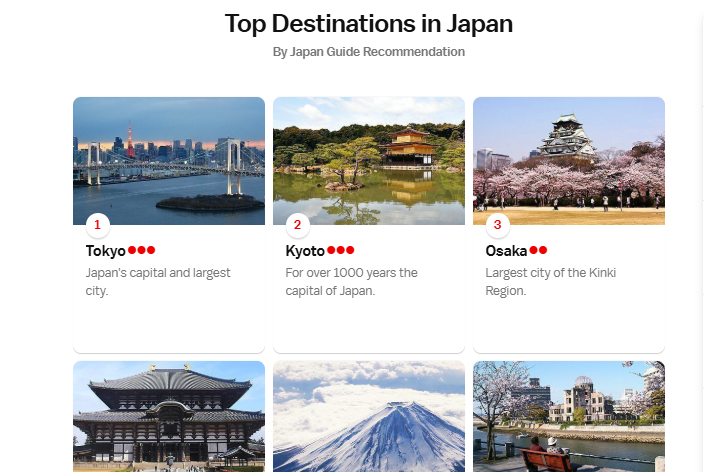
Task: Open the Osaka destination card
Action: tap(568, 224)
